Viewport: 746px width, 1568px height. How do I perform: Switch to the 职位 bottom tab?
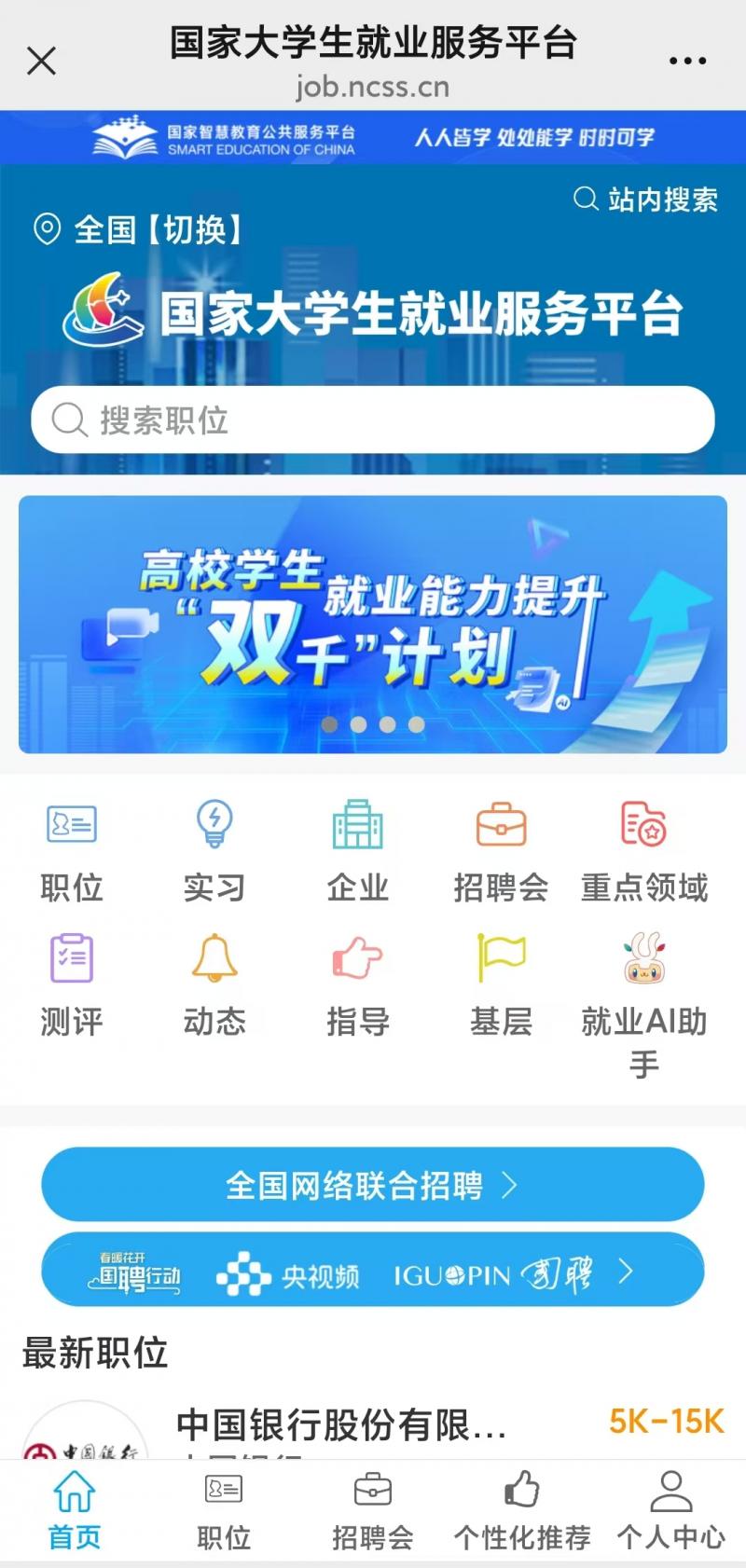point(224,1511)
